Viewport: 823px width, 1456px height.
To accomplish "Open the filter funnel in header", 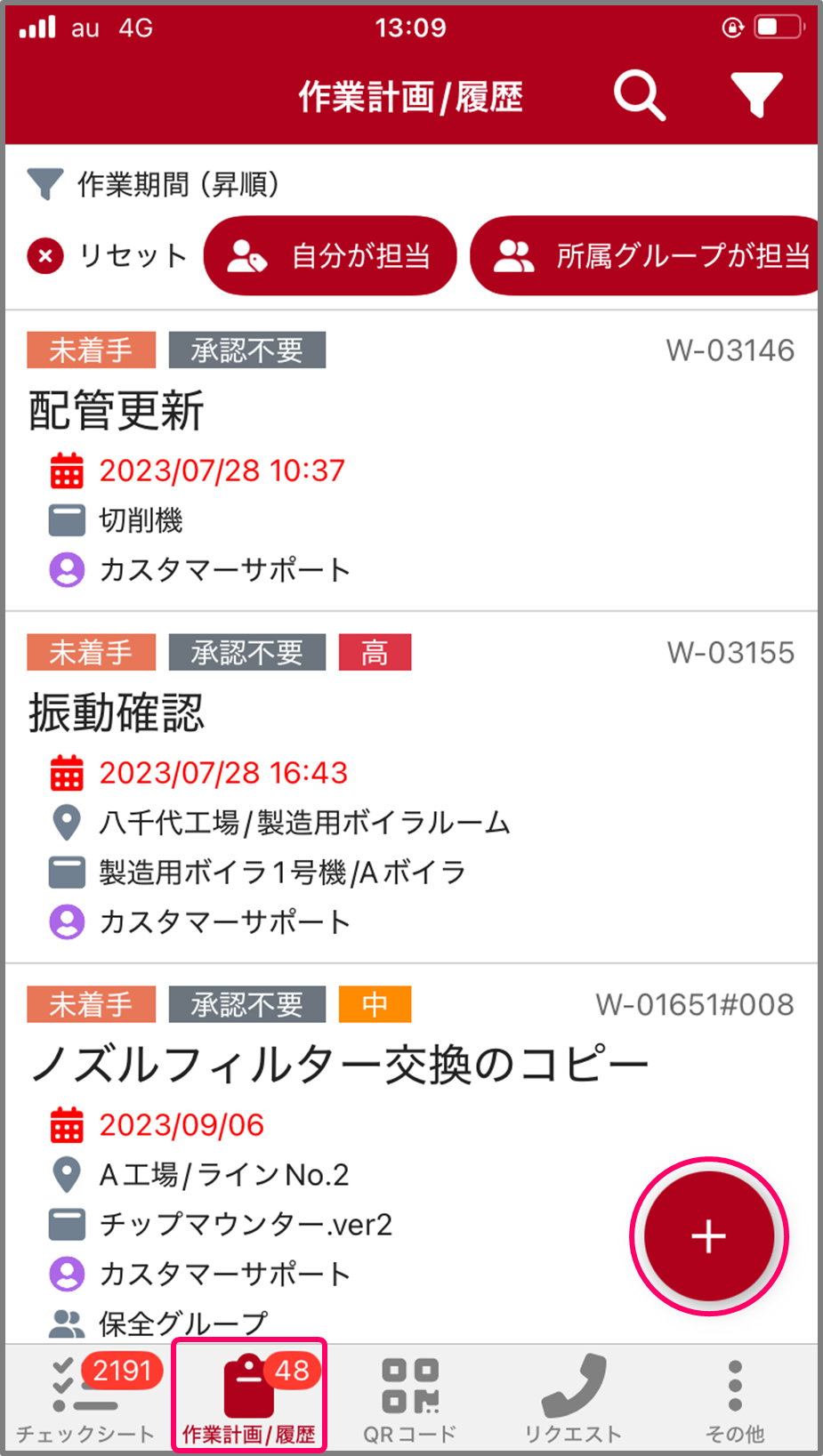I will [x=756, y=95].
